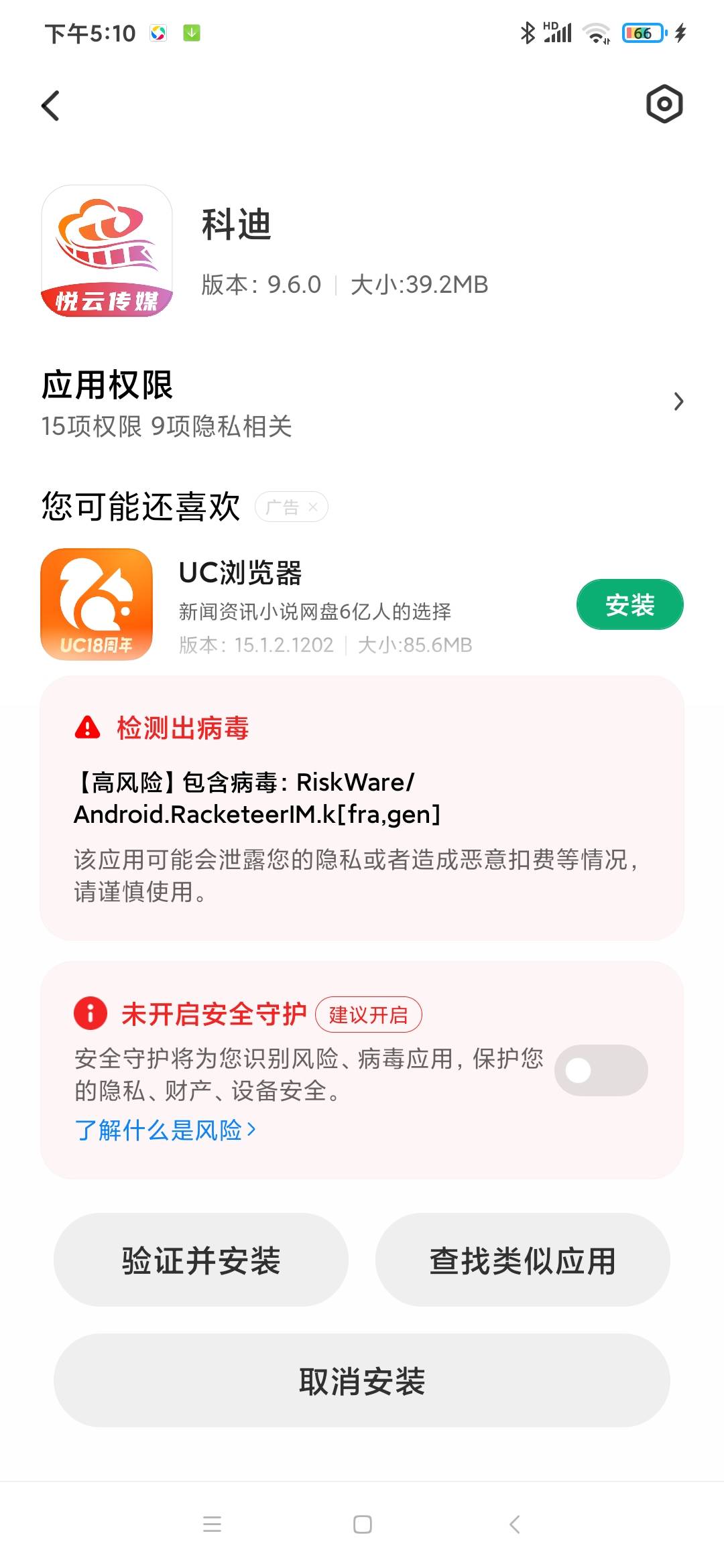Open recent apps from navigation bar

point(212,1524)
